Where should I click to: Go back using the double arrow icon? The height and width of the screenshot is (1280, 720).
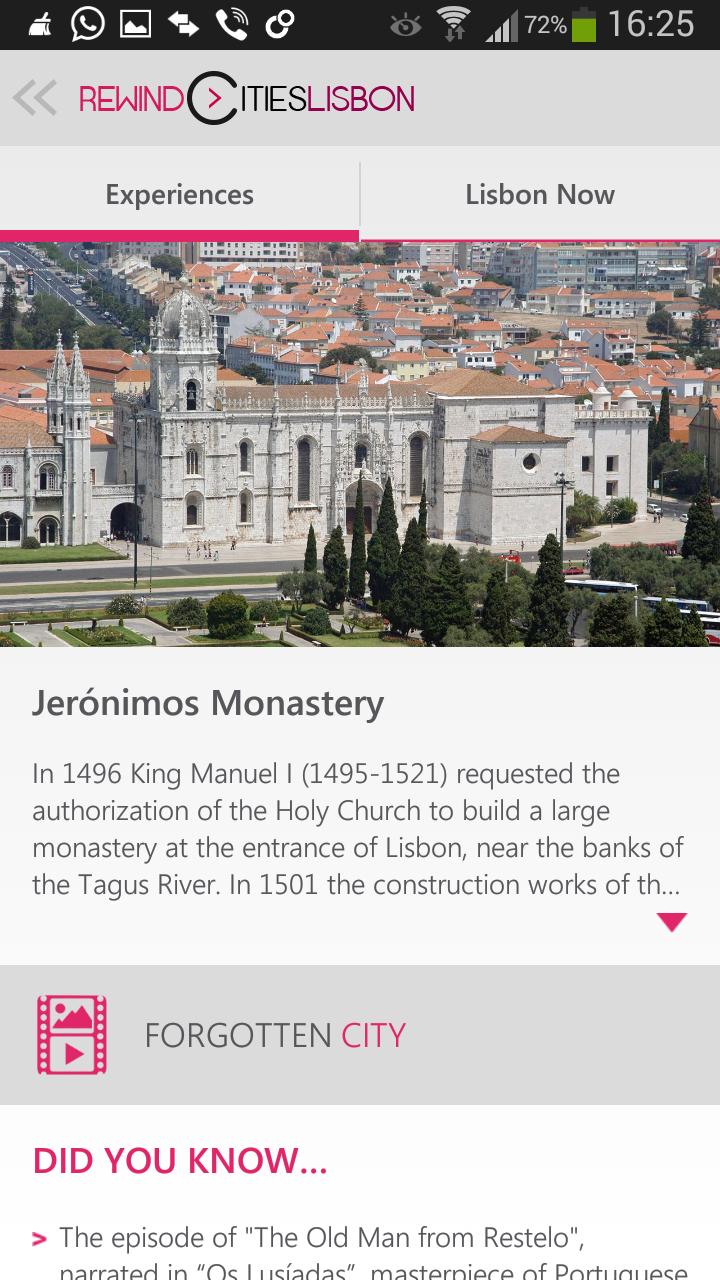[35, 98]
